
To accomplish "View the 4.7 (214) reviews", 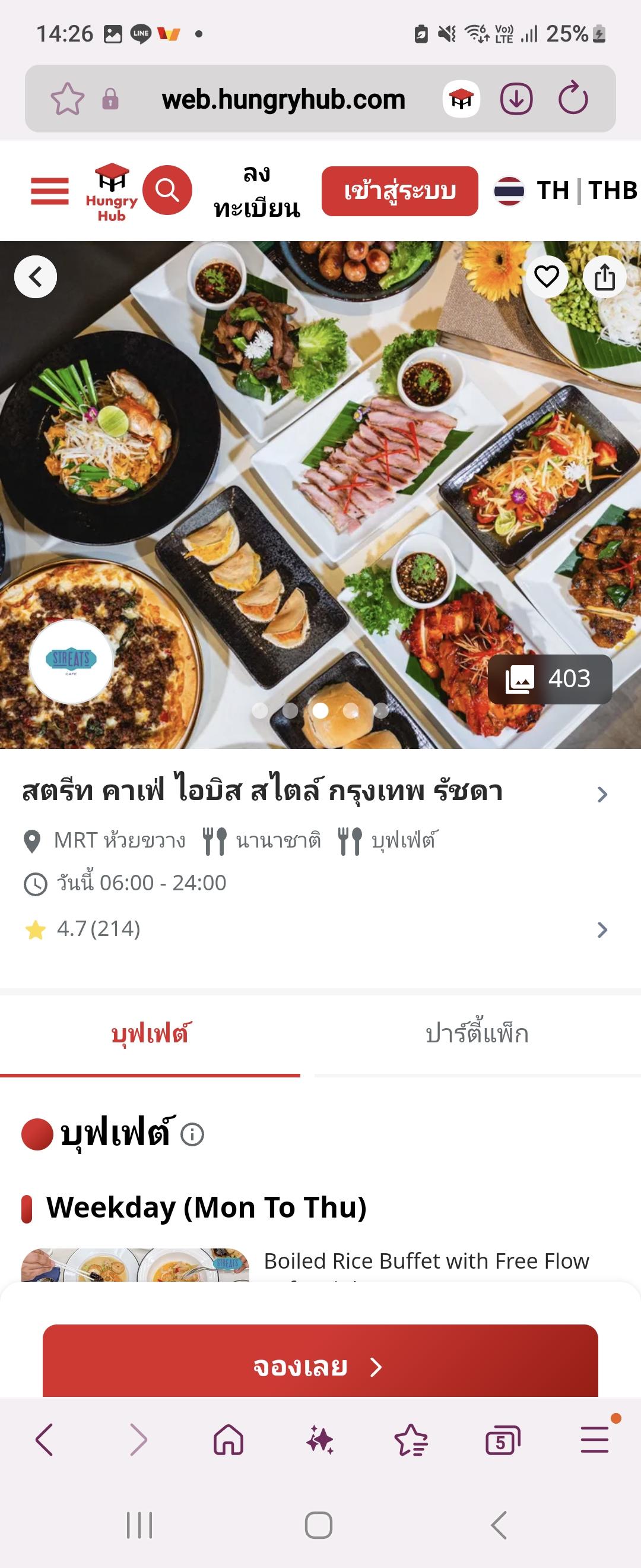I will [x=99, y=929].
